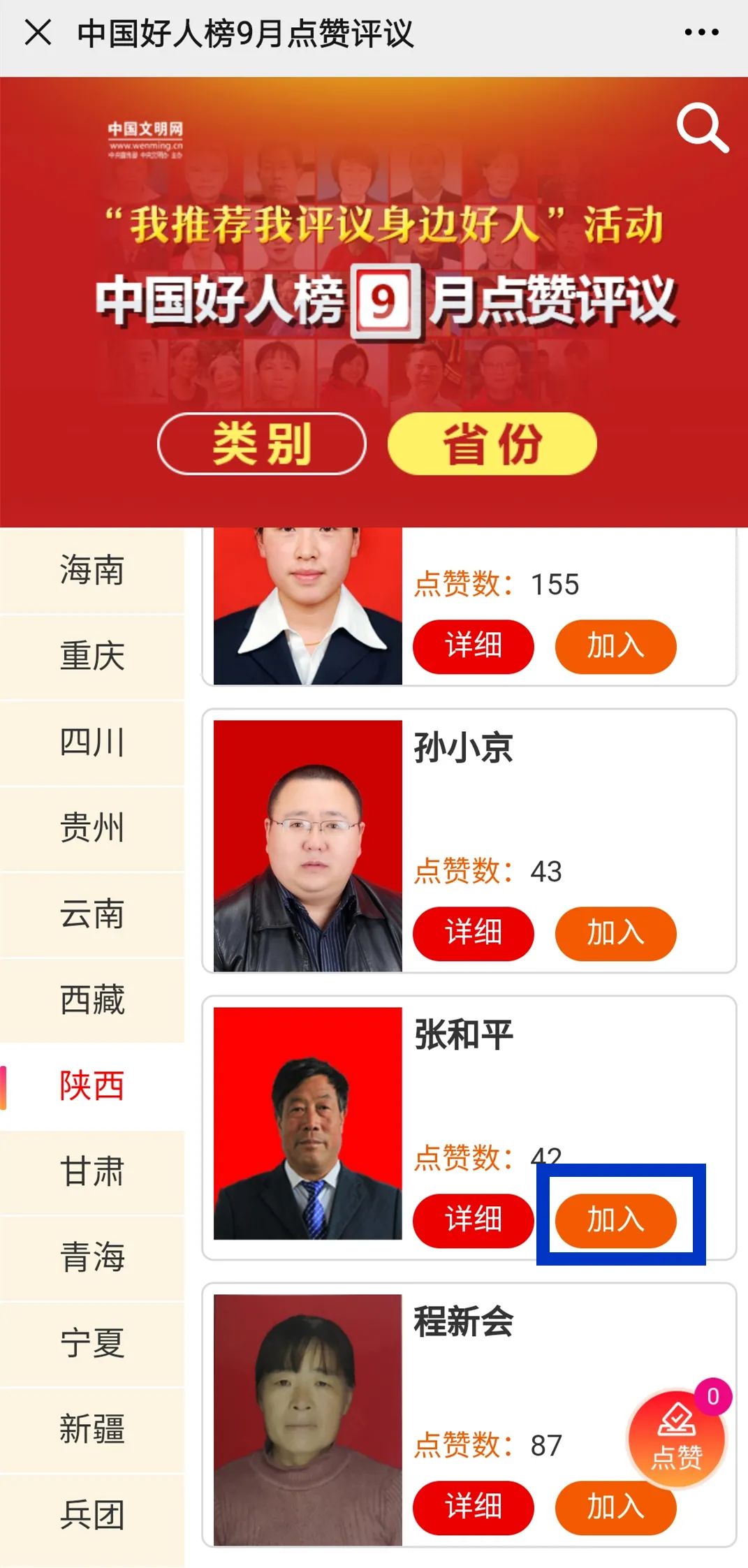Choose 重庆 in the province list
This screenshot has width=748, height=1568.
tap(92, 657)
